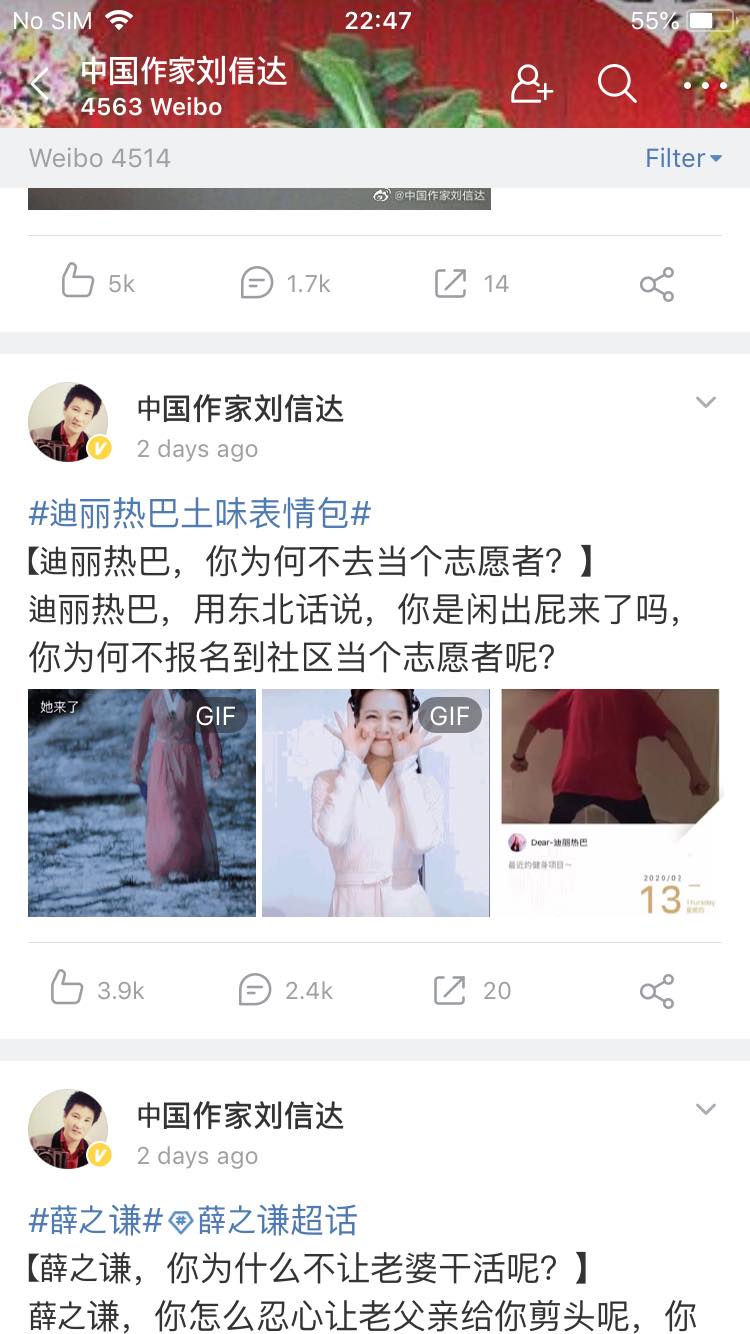
Task: Open the Filter dropdown
Action: click(x=684, y=158)
